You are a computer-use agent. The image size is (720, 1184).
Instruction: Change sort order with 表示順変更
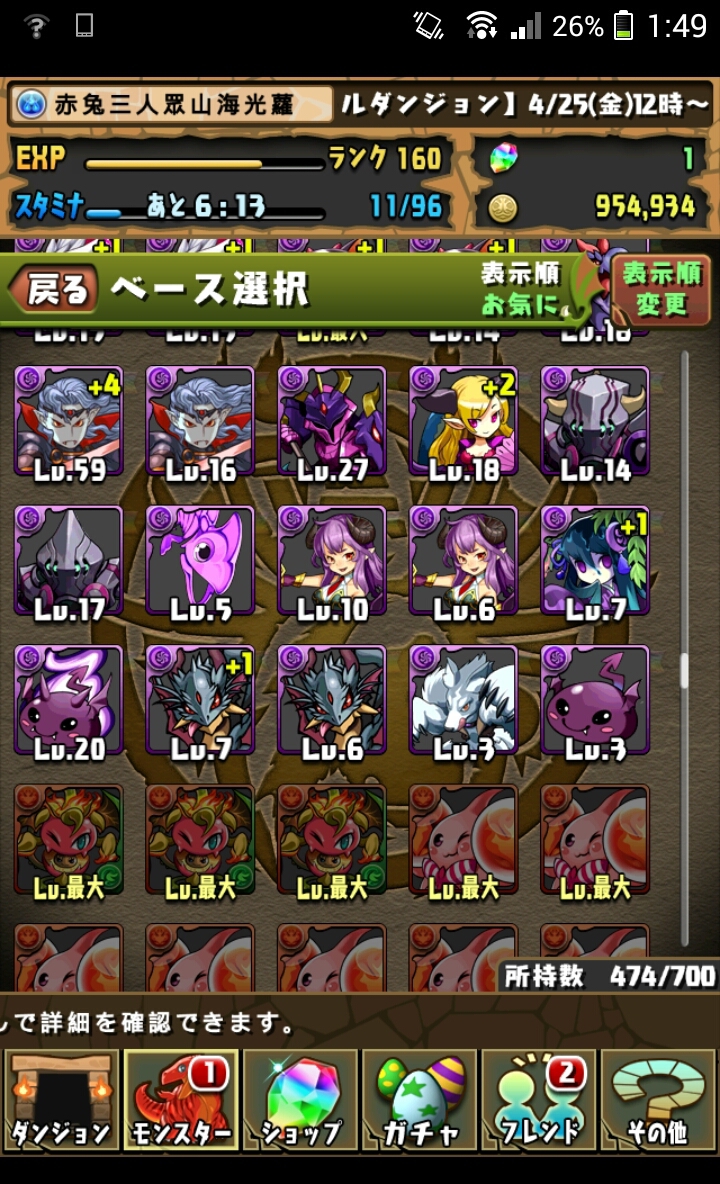point(661,288)
